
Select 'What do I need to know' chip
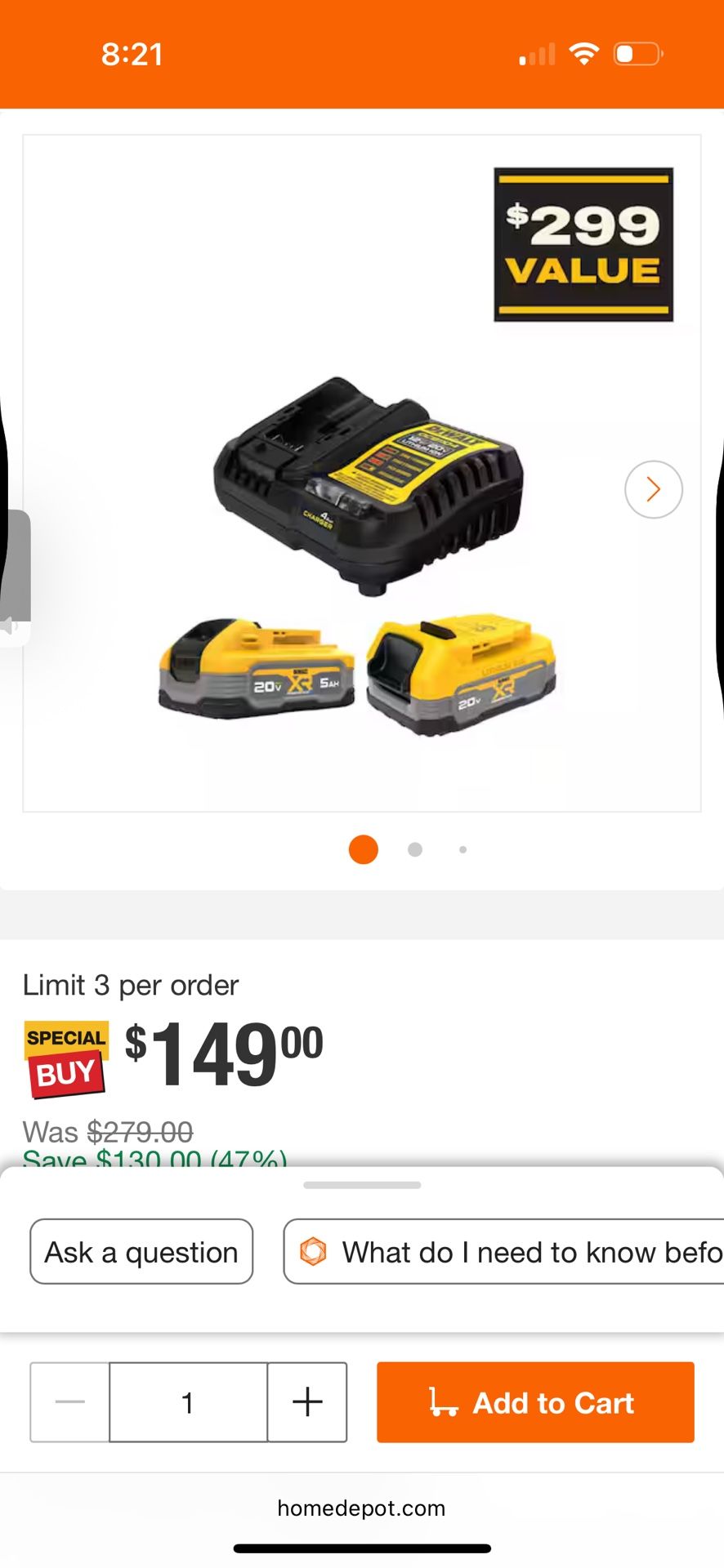[x=503, y=1251]
